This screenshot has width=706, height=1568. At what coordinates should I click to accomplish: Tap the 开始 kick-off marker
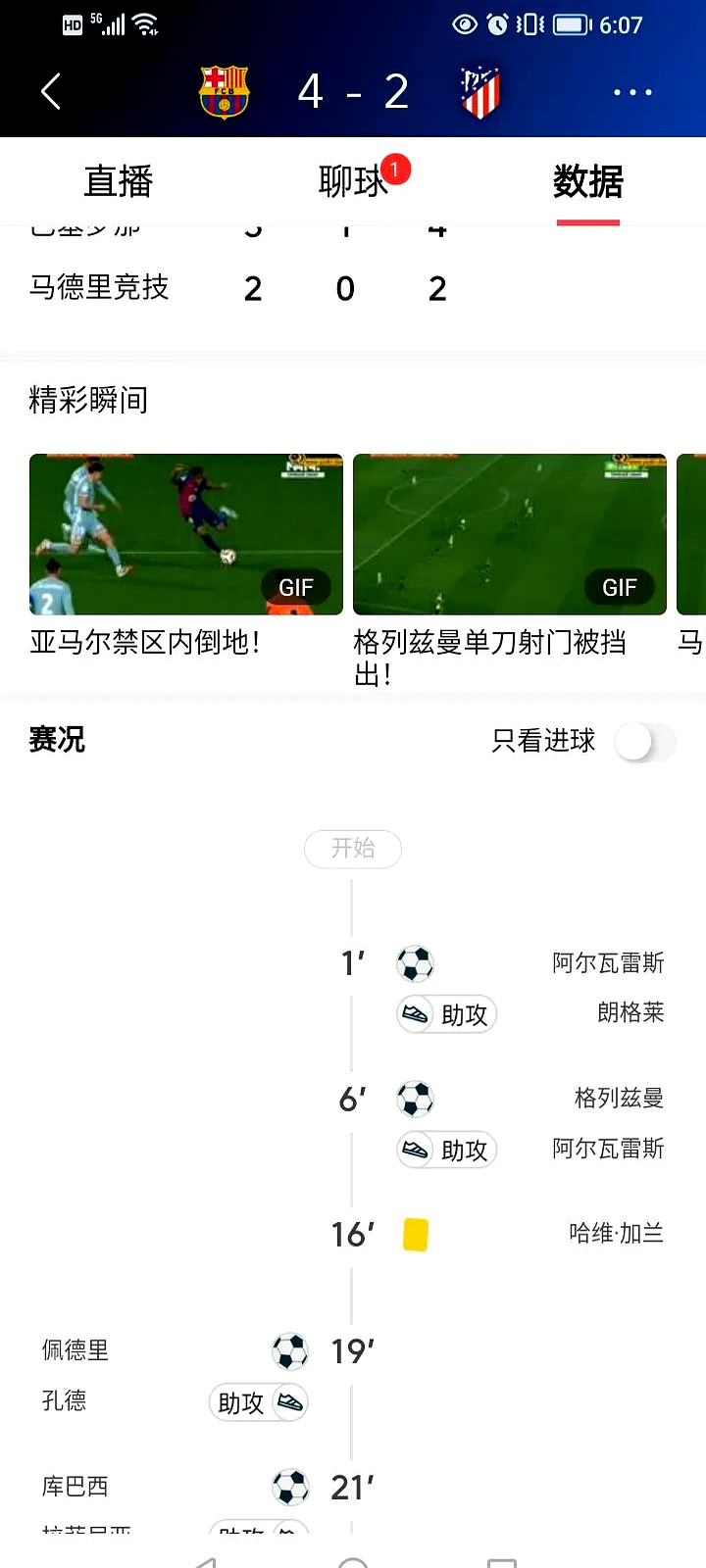pyautogui.click(x=353, y=850)
